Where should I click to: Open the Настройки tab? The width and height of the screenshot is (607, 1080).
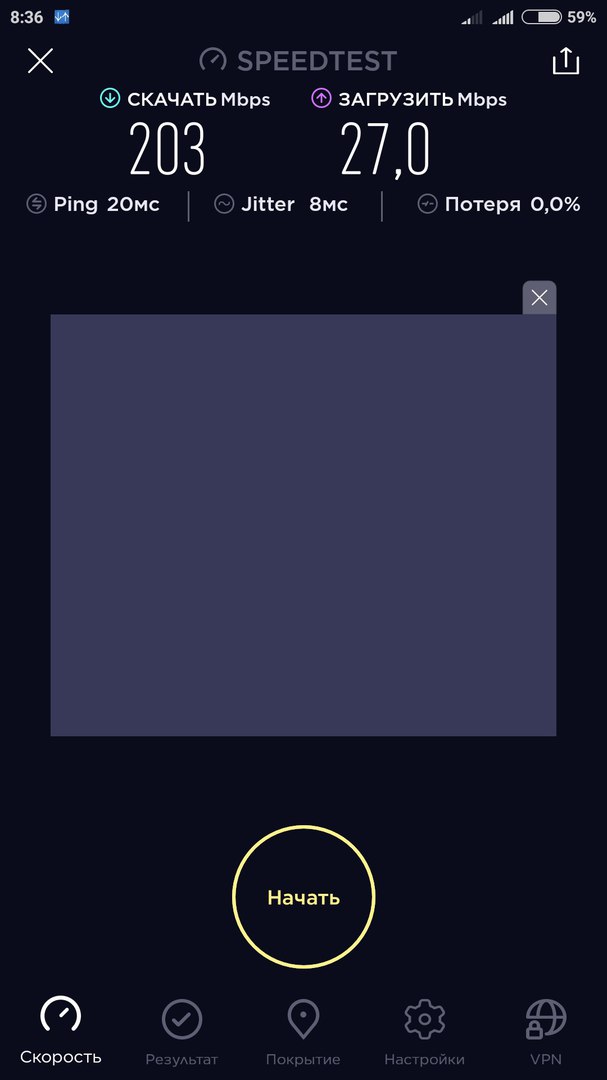click(424, 1031)
